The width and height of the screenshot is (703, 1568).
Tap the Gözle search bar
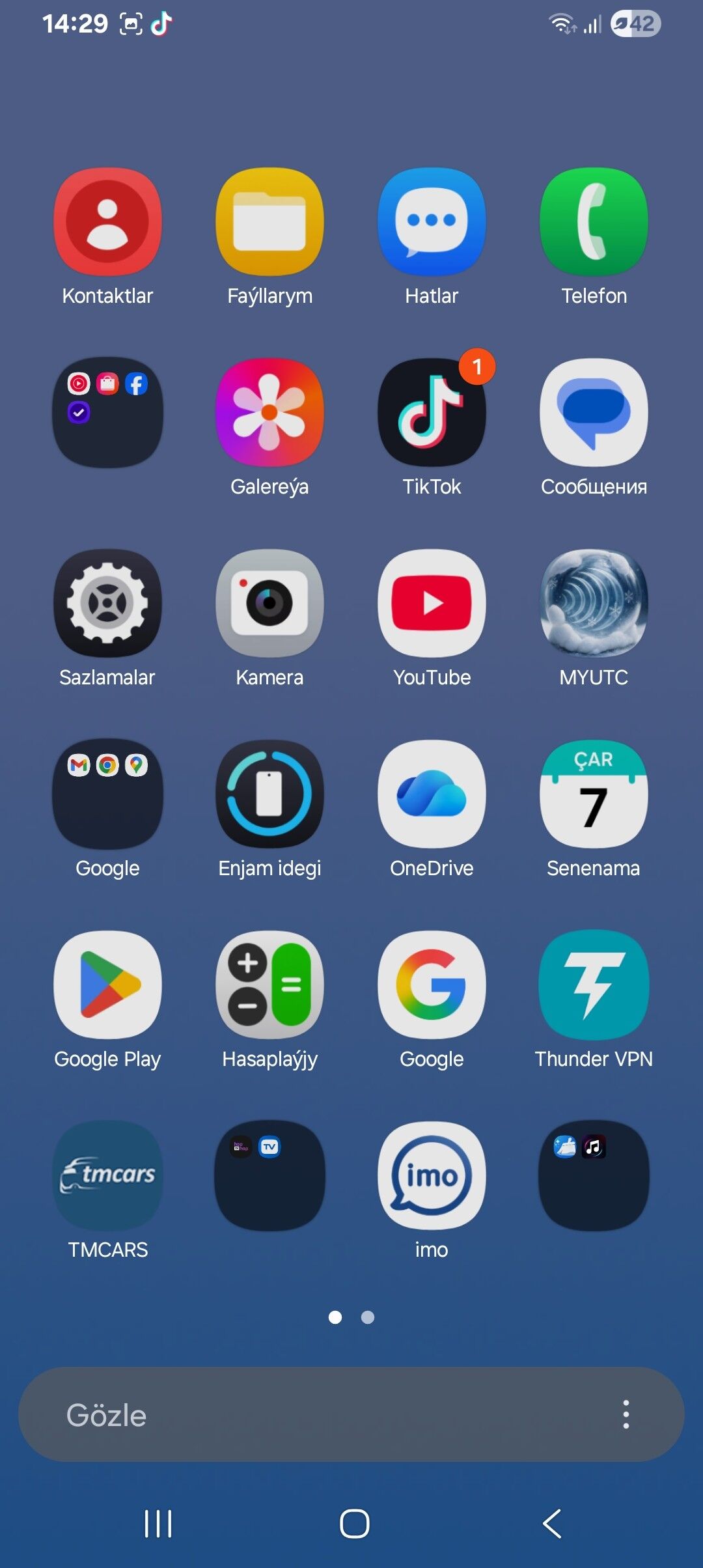(x=312, y=1415)
